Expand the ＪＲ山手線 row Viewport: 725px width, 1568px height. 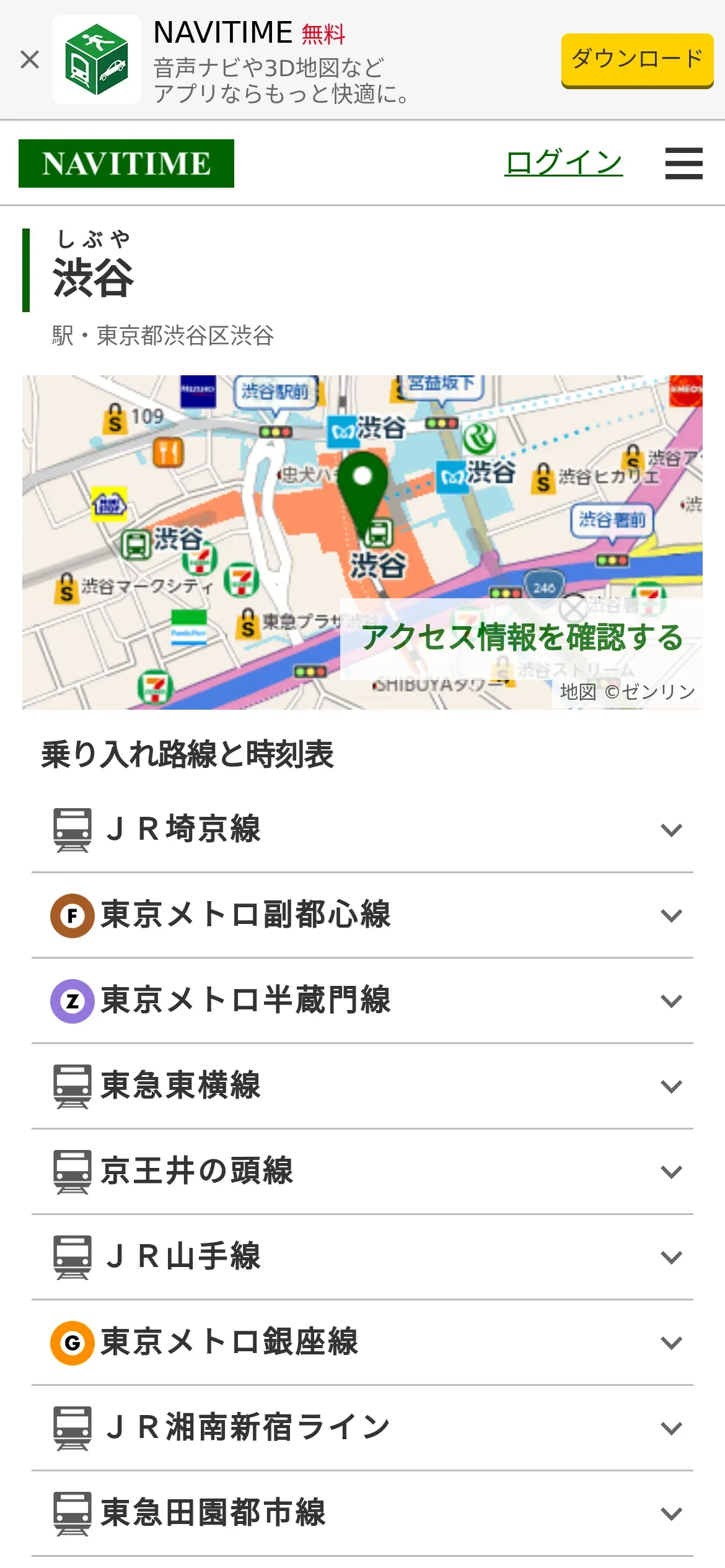pyautogui.click(x=362, y=1257)
